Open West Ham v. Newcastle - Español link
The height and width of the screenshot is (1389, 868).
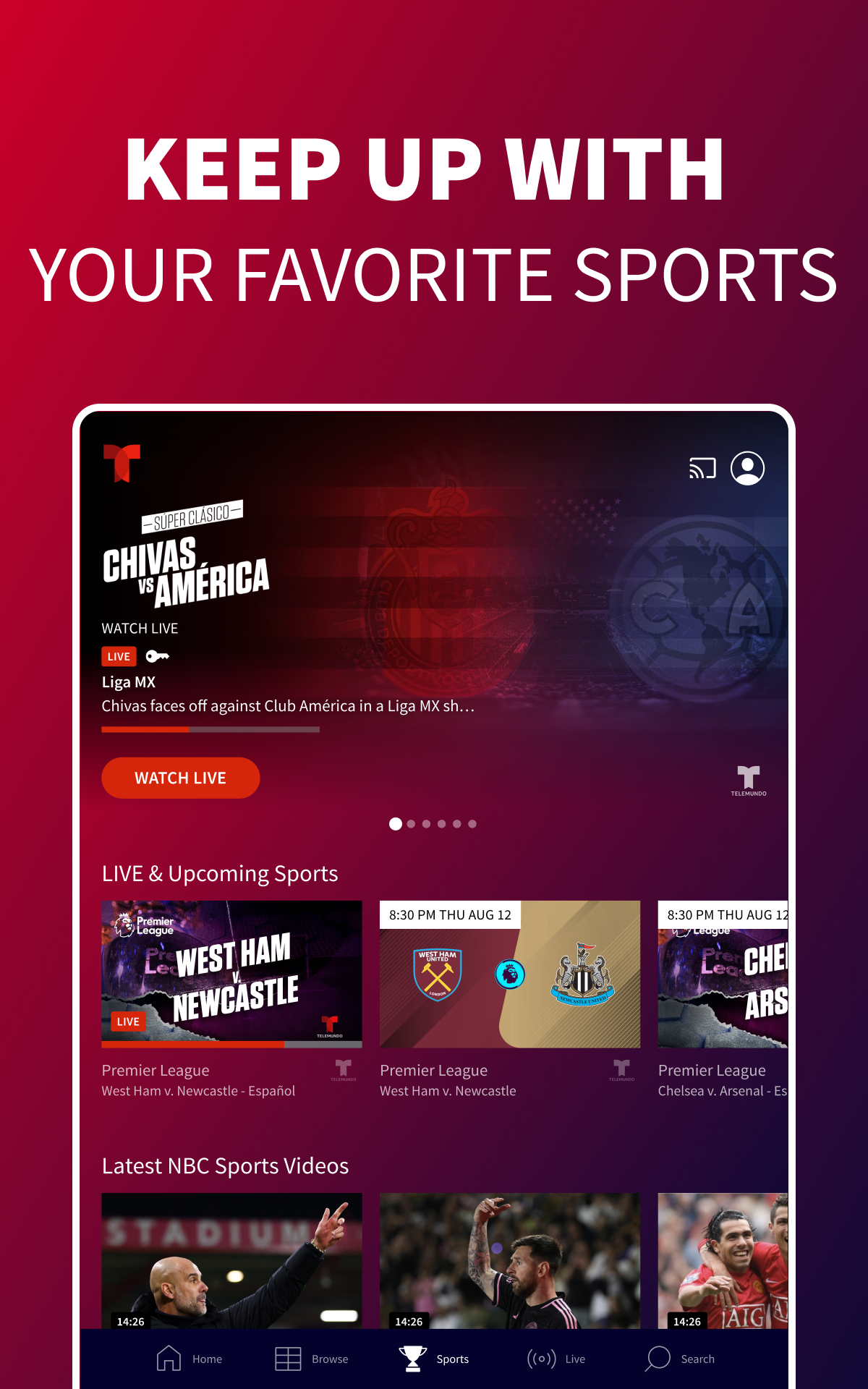197,1091
